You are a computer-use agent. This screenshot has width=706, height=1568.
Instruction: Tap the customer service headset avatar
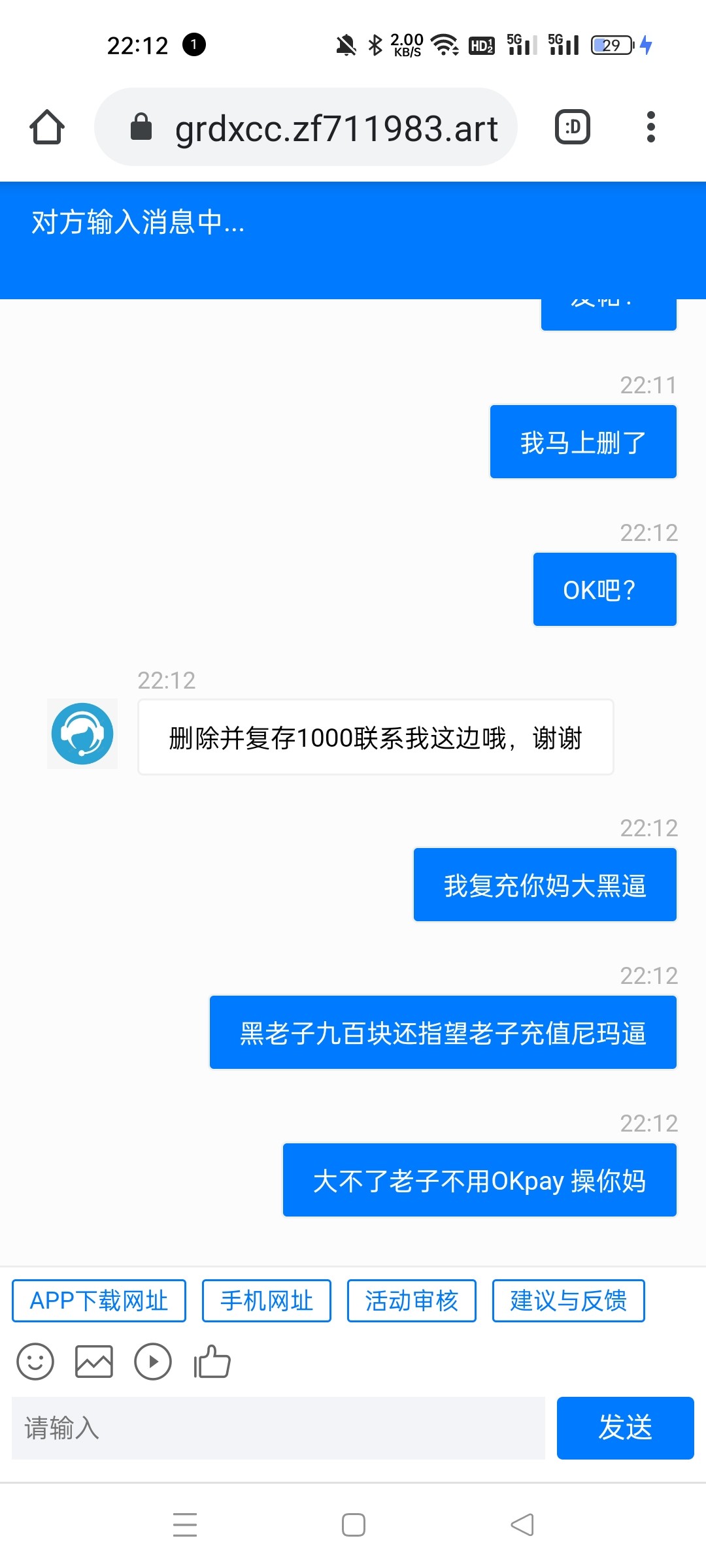82,734
